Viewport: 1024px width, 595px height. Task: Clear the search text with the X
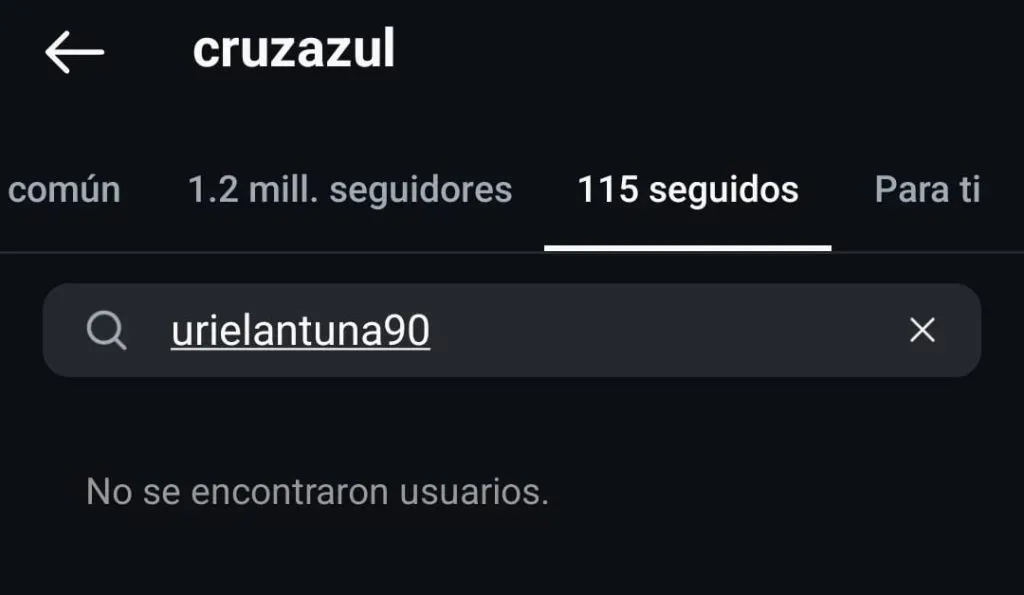click(x=922, y=331)
